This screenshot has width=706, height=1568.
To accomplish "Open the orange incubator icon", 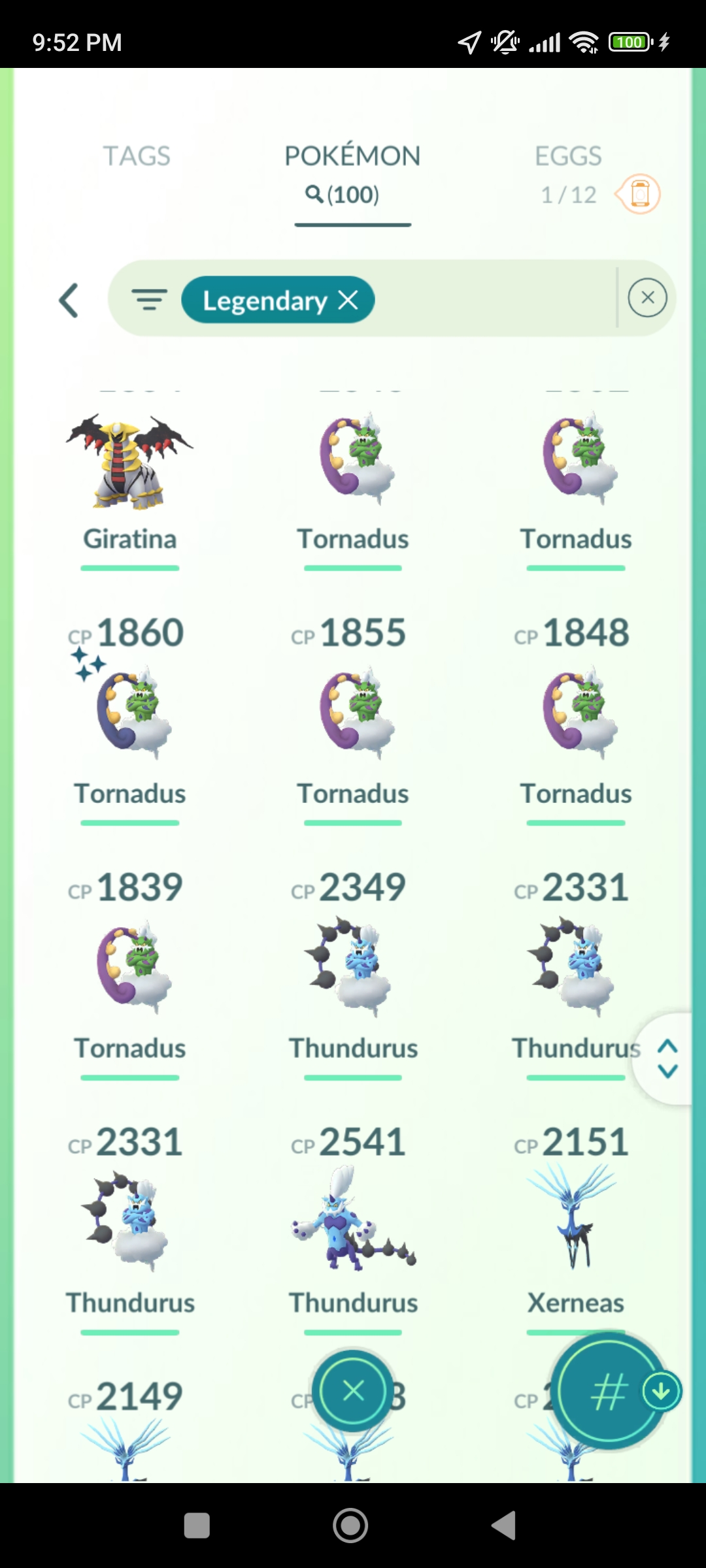I will (x=639, y=194).
